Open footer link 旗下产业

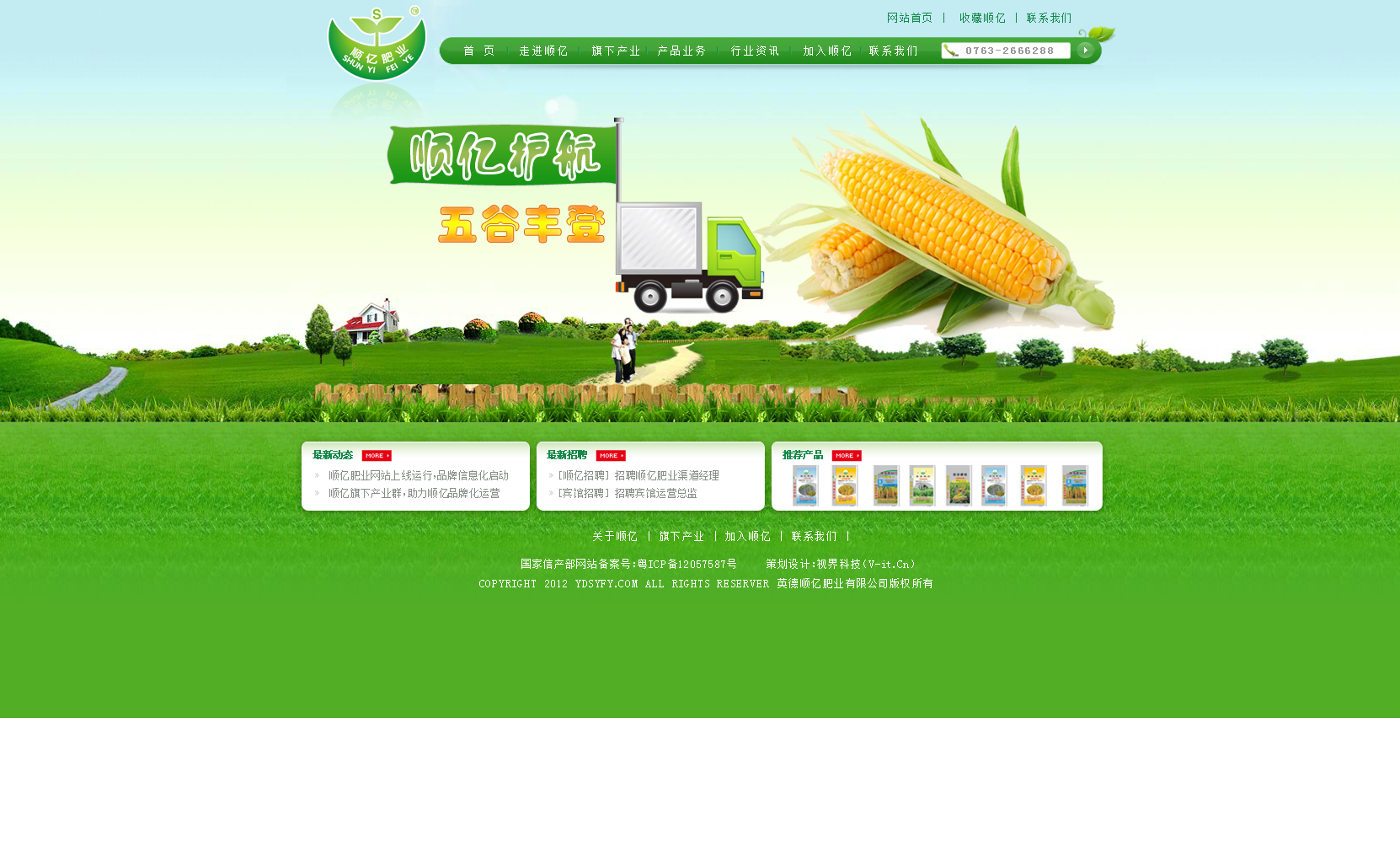click(x=681, y=537)
